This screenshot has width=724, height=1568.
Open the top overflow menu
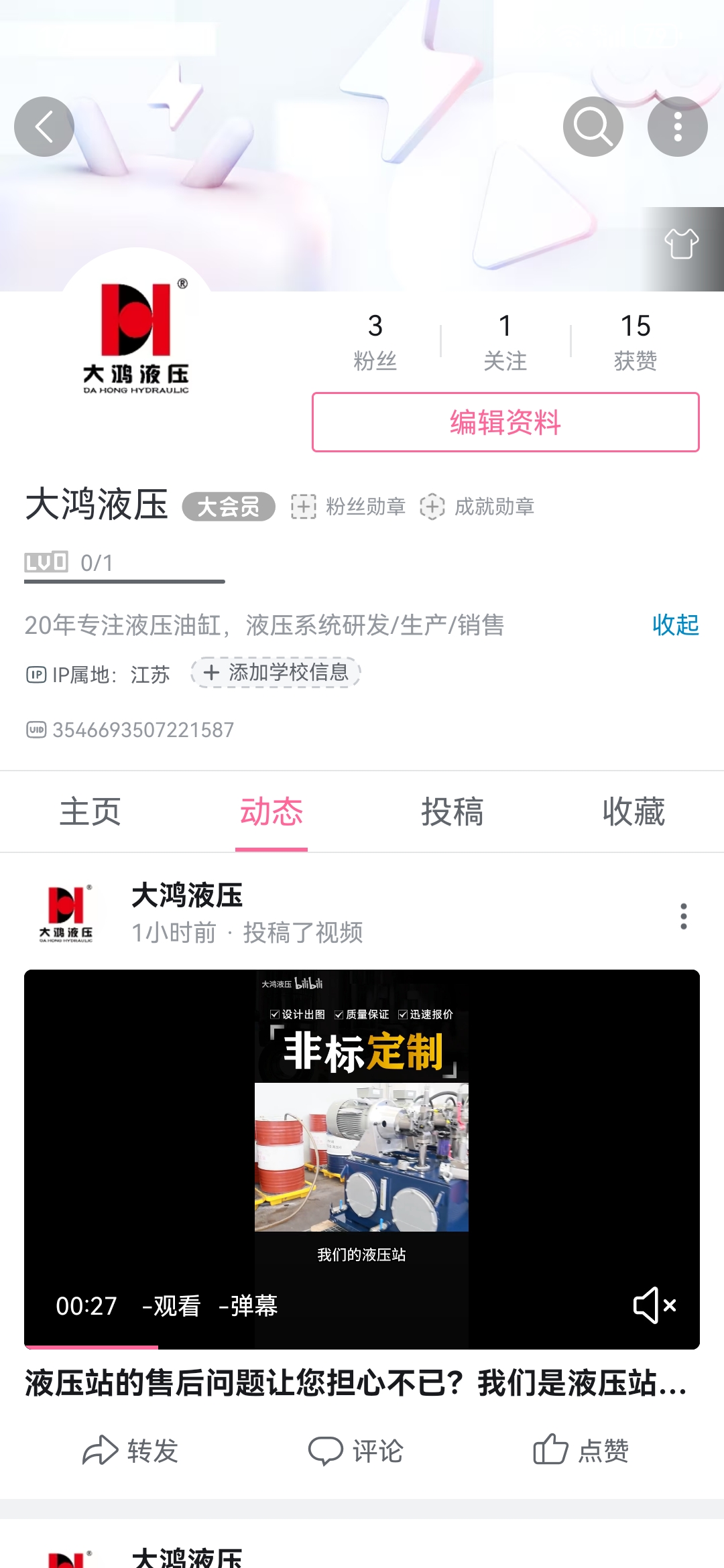(677, 127)
